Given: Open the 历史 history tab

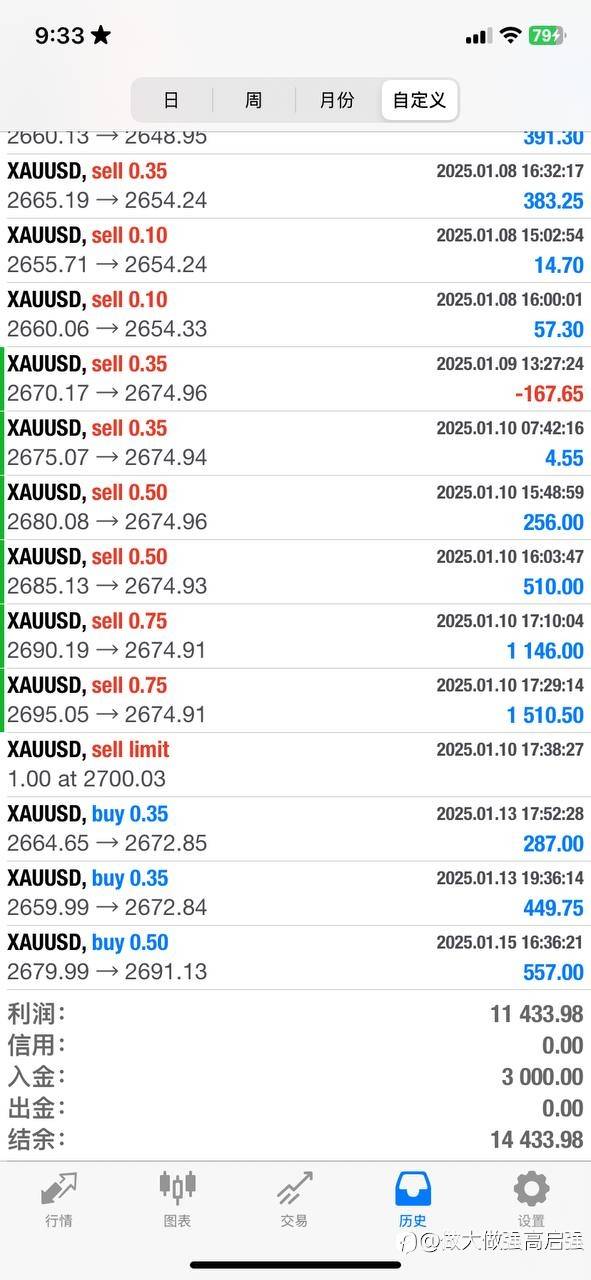Looking at the screenshot, I should coord(413,1199).
